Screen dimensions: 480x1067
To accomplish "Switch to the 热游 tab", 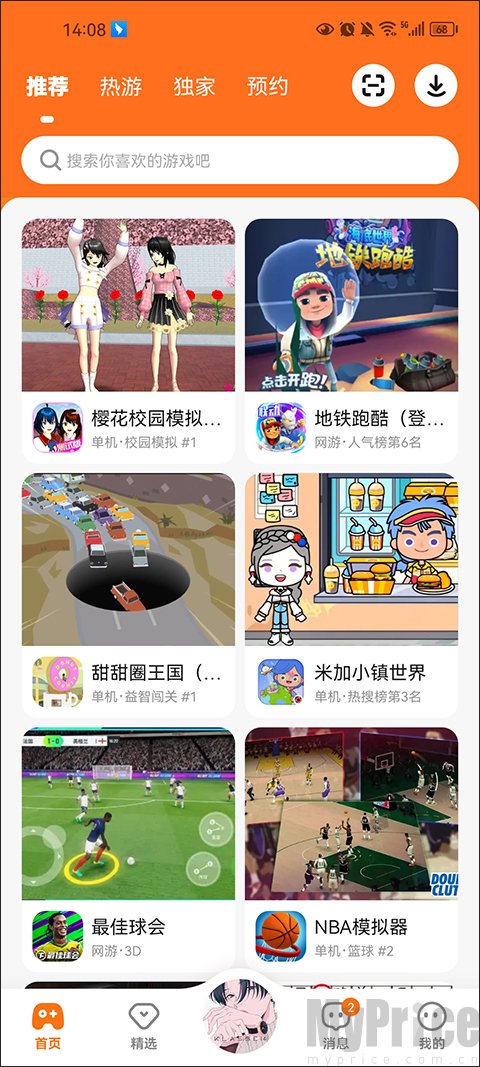I will tap(121, 86).
